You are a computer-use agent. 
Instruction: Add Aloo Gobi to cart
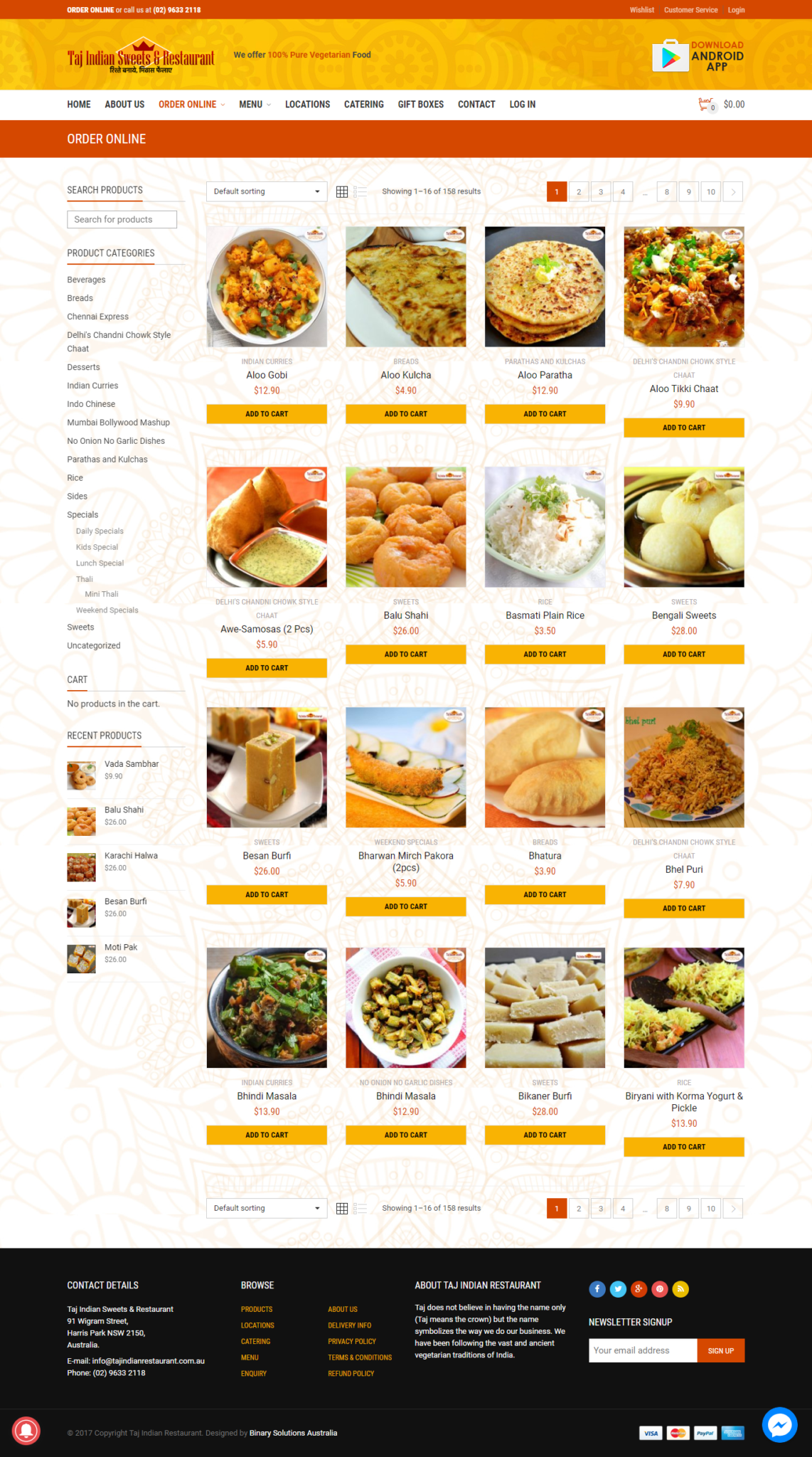click(267, 414)
